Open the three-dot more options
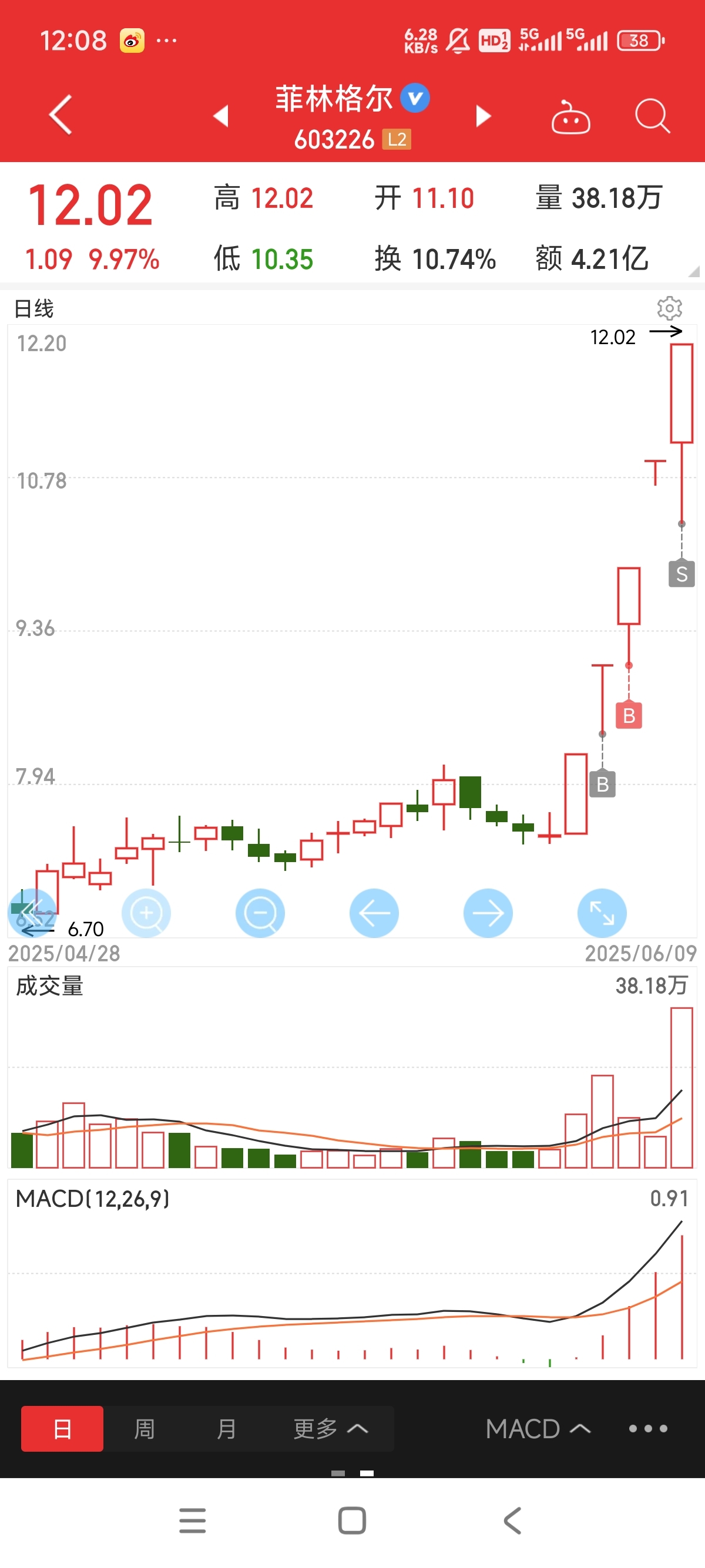The image size is (705, 1568). coord(648,1429)
